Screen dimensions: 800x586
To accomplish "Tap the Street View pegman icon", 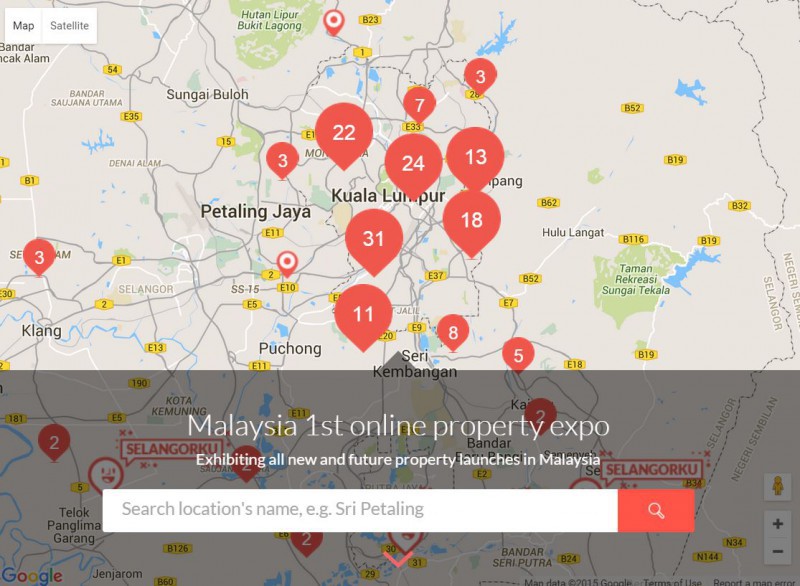I will point(777,486).
